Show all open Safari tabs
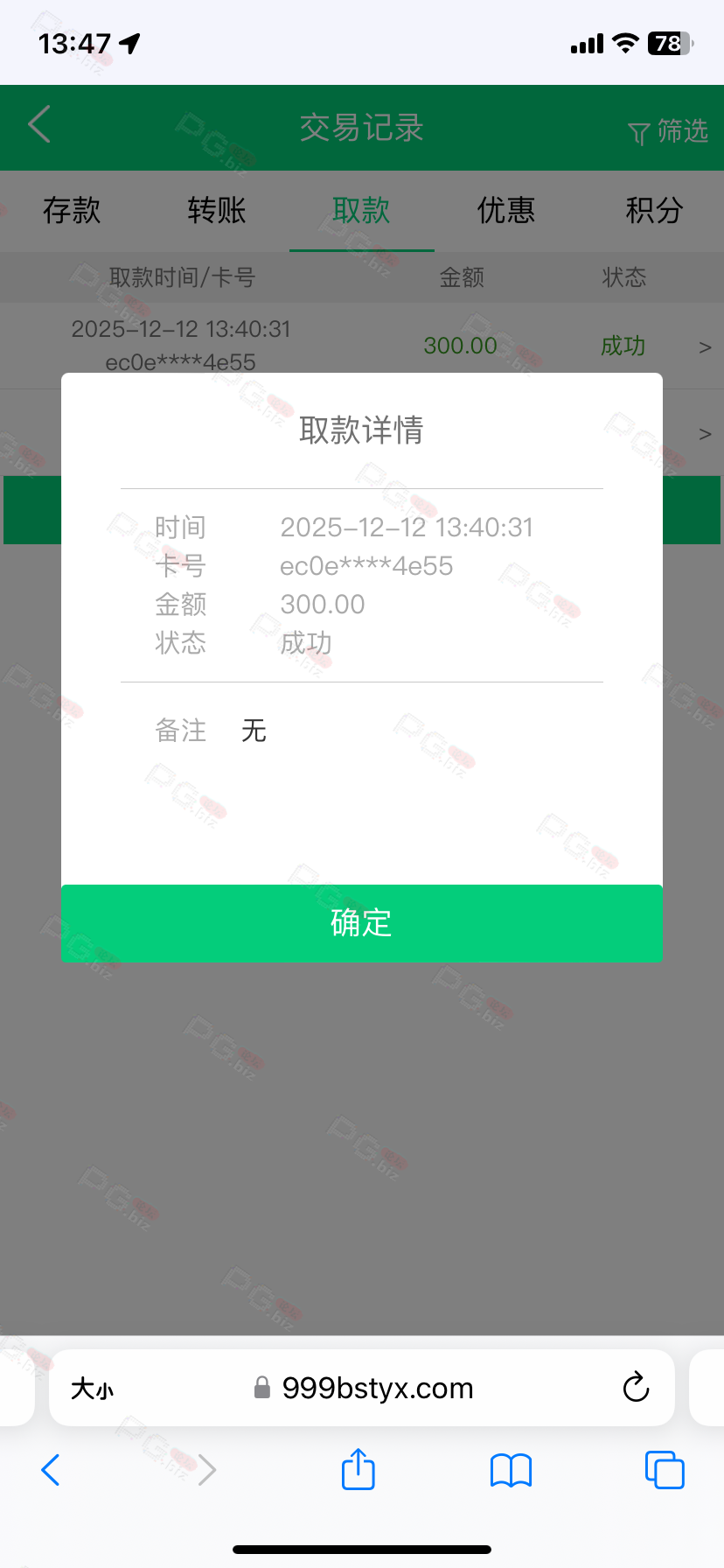Viewport: 724px width, 1568px height. point(665,1470)
